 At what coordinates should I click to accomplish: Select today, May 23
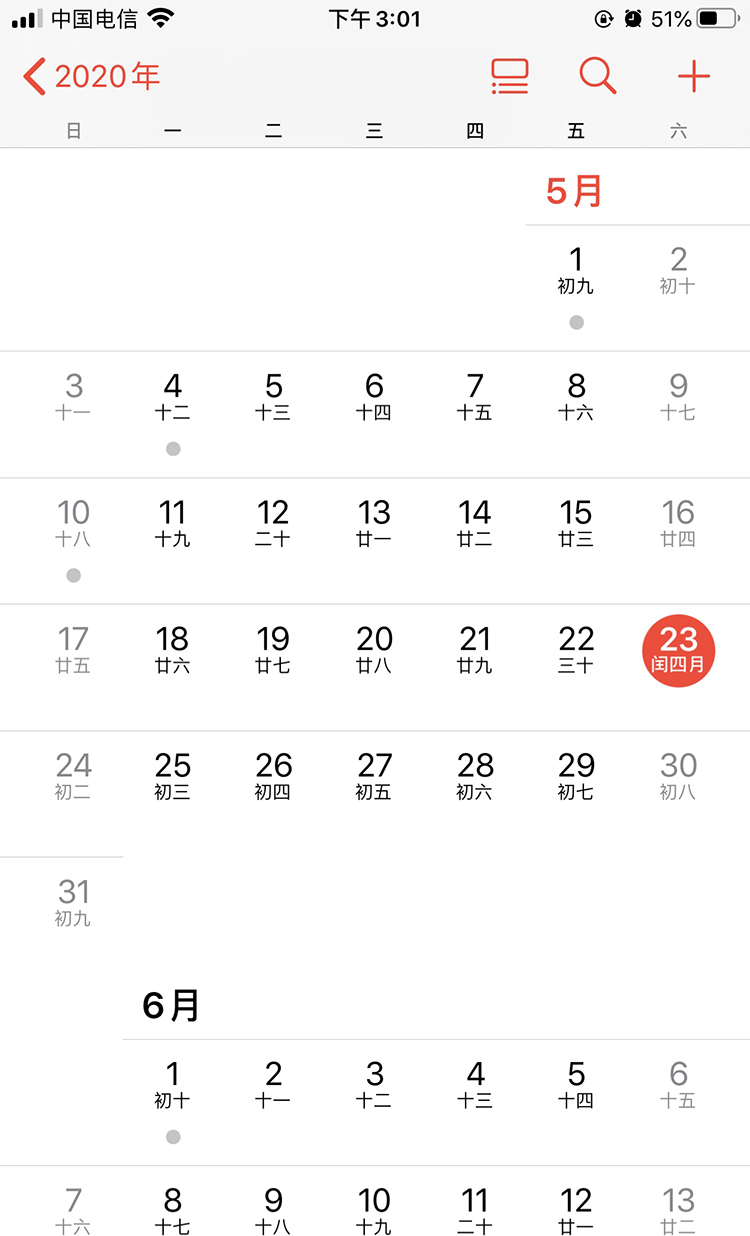pyautogui.click(x=678, y=650)
